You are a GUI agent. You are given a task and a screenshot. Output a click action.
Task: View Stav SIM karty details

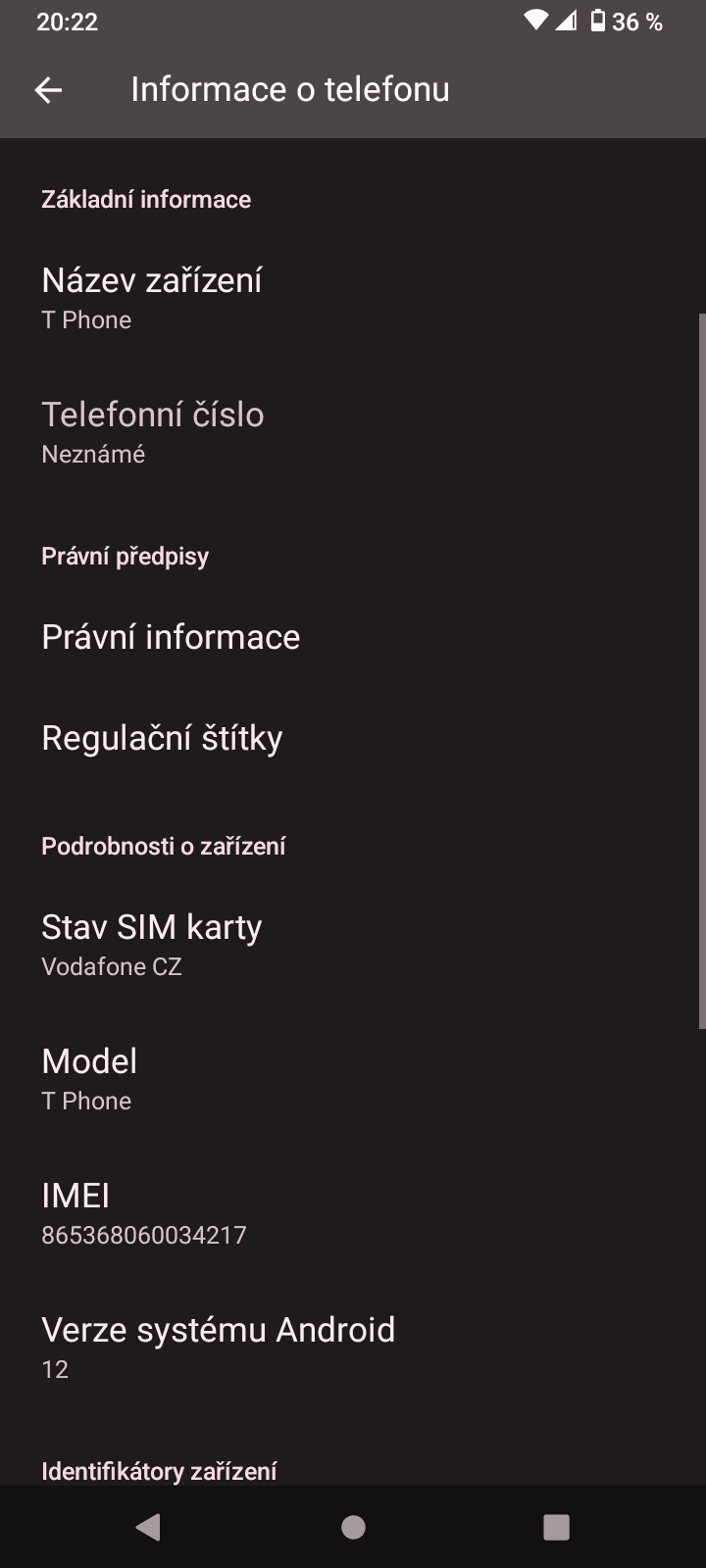click(x=353, y=945)
